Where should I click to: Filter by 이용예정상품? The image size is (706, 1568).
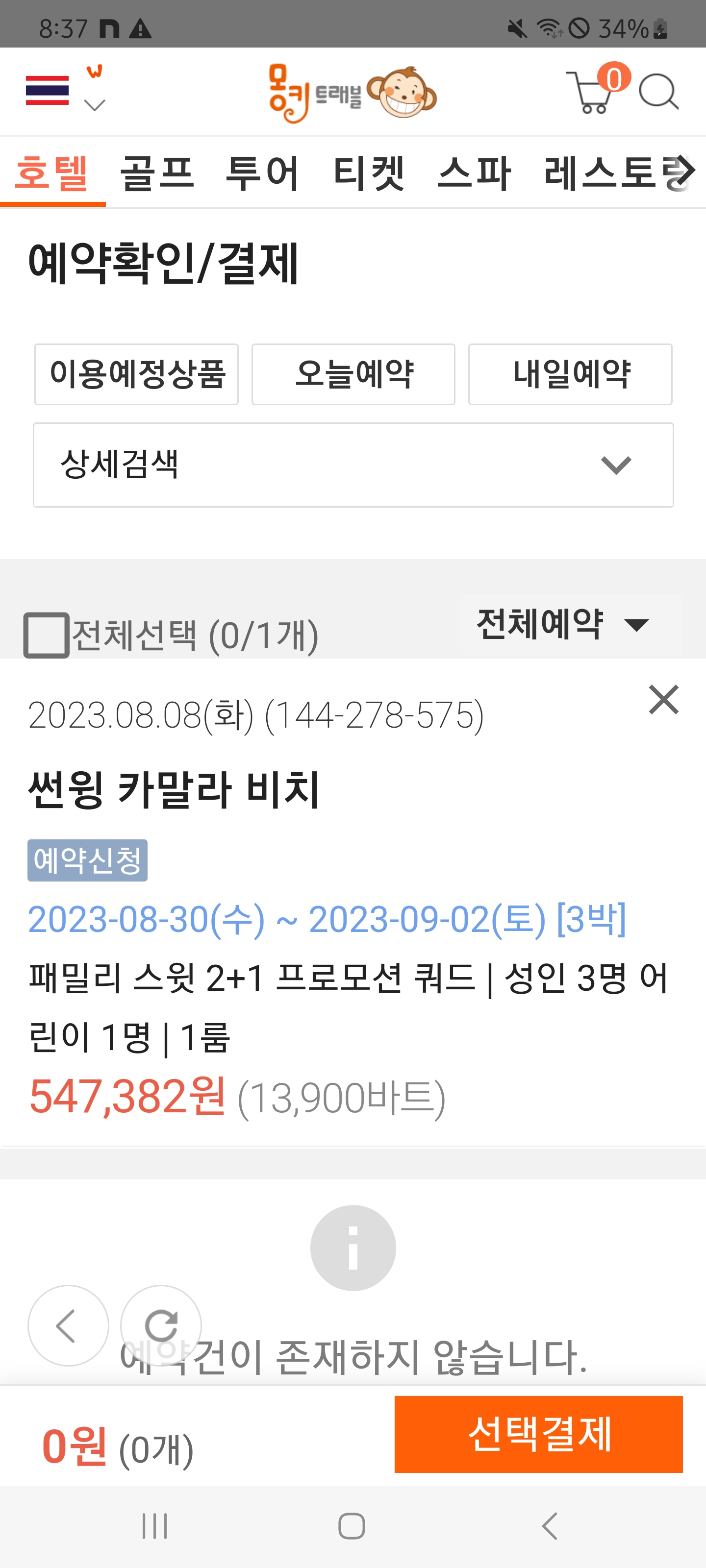[x=136, y=374]
